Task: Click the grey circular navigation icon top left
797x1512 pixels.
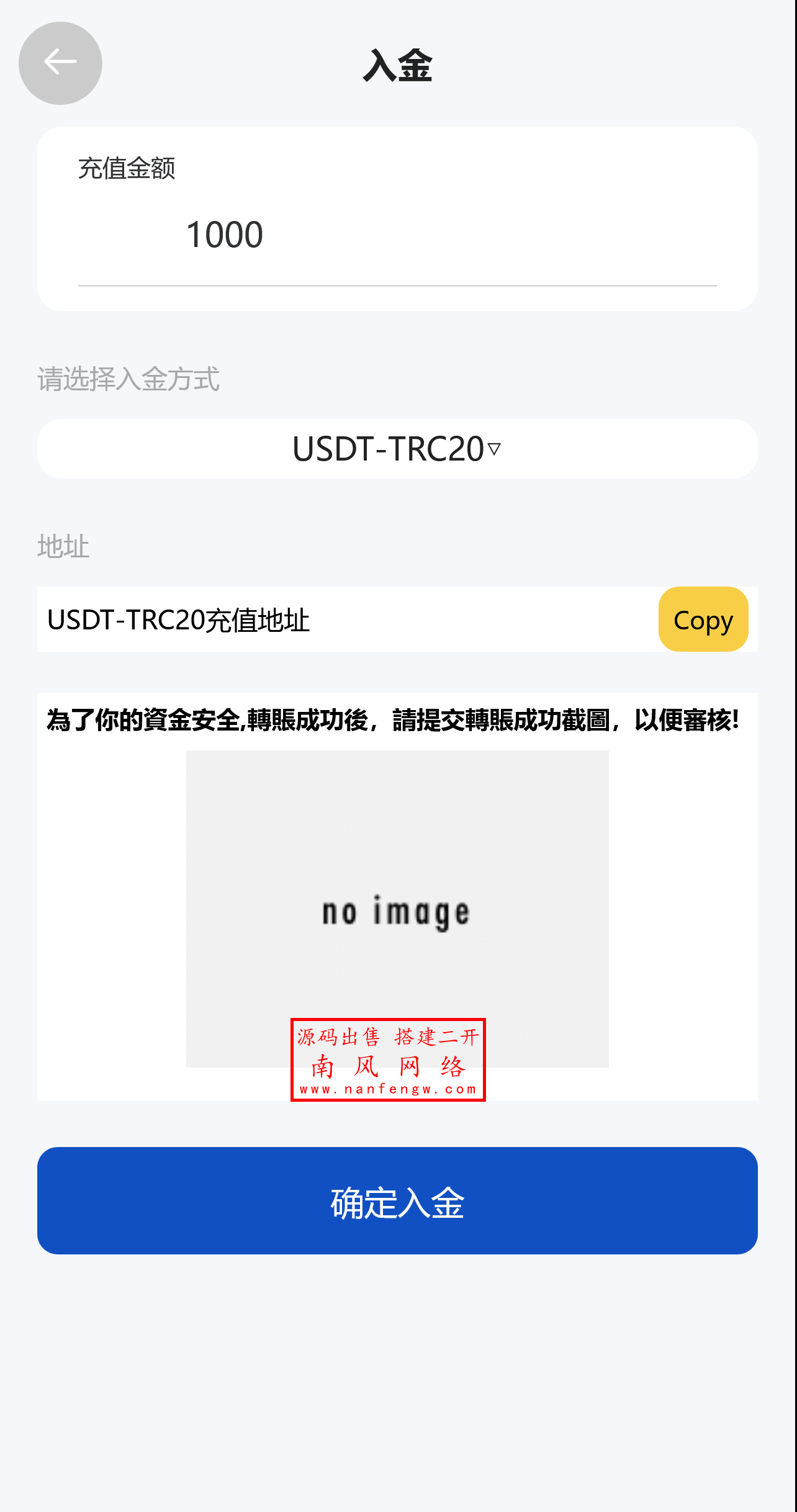Action: (60, 63)
